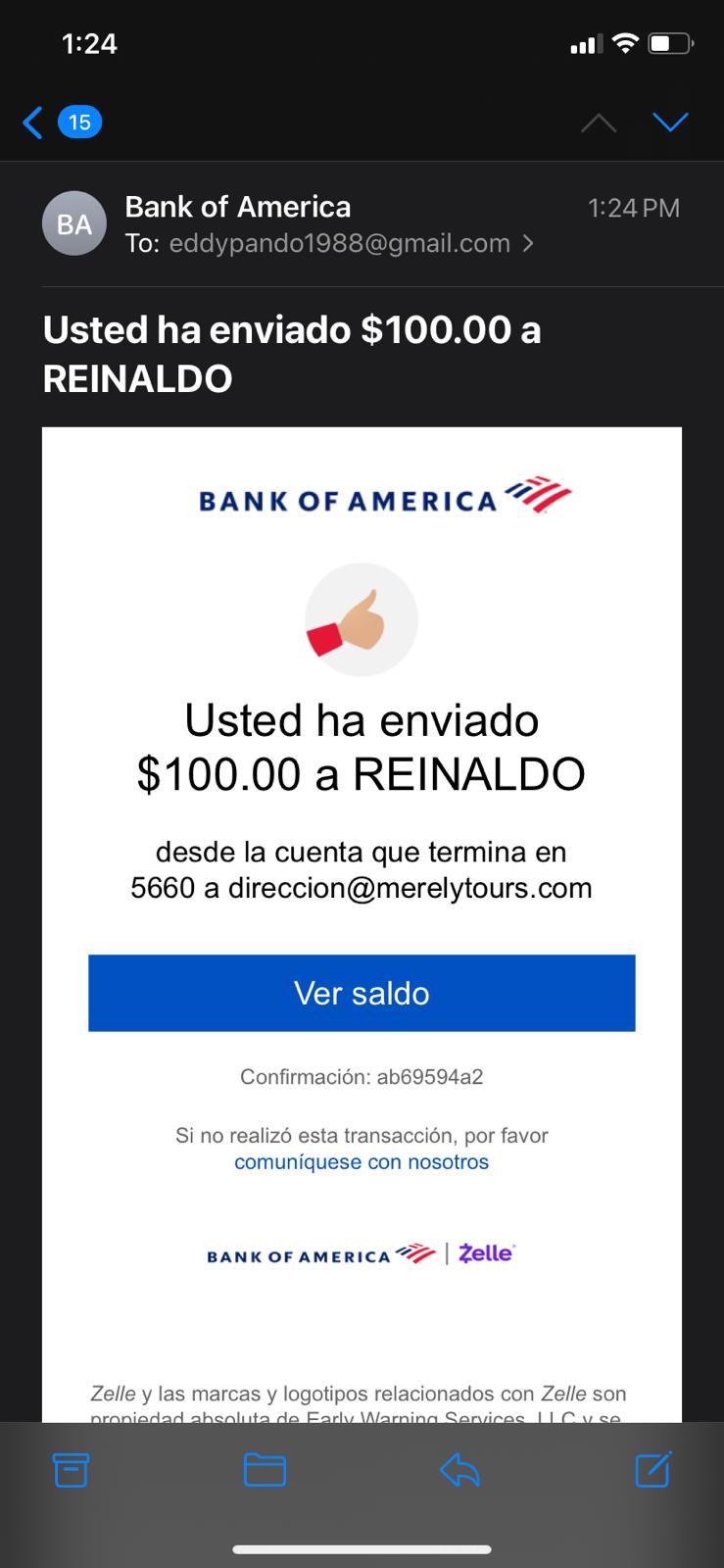This screenshot has height=1568, width=724.
Task: Open the Bank of America sender avatar
Action: pyautogui.click(x=74, y=223)
